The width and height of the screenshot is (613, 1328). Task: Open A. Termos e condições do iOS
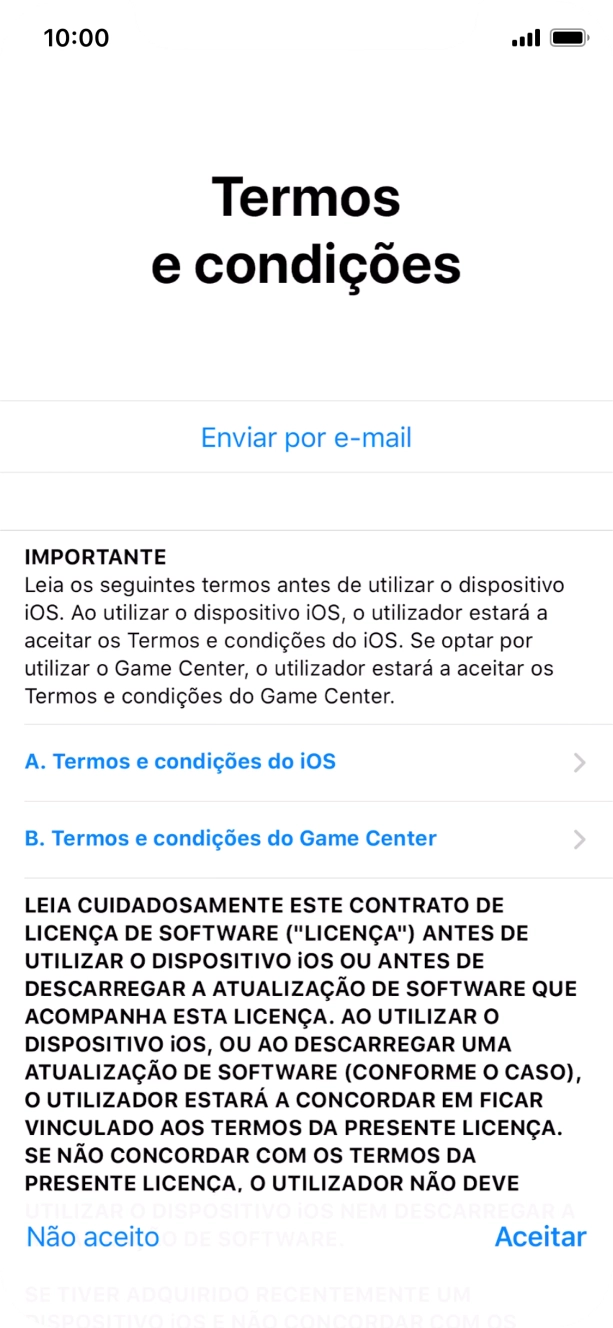pos(180,762)
